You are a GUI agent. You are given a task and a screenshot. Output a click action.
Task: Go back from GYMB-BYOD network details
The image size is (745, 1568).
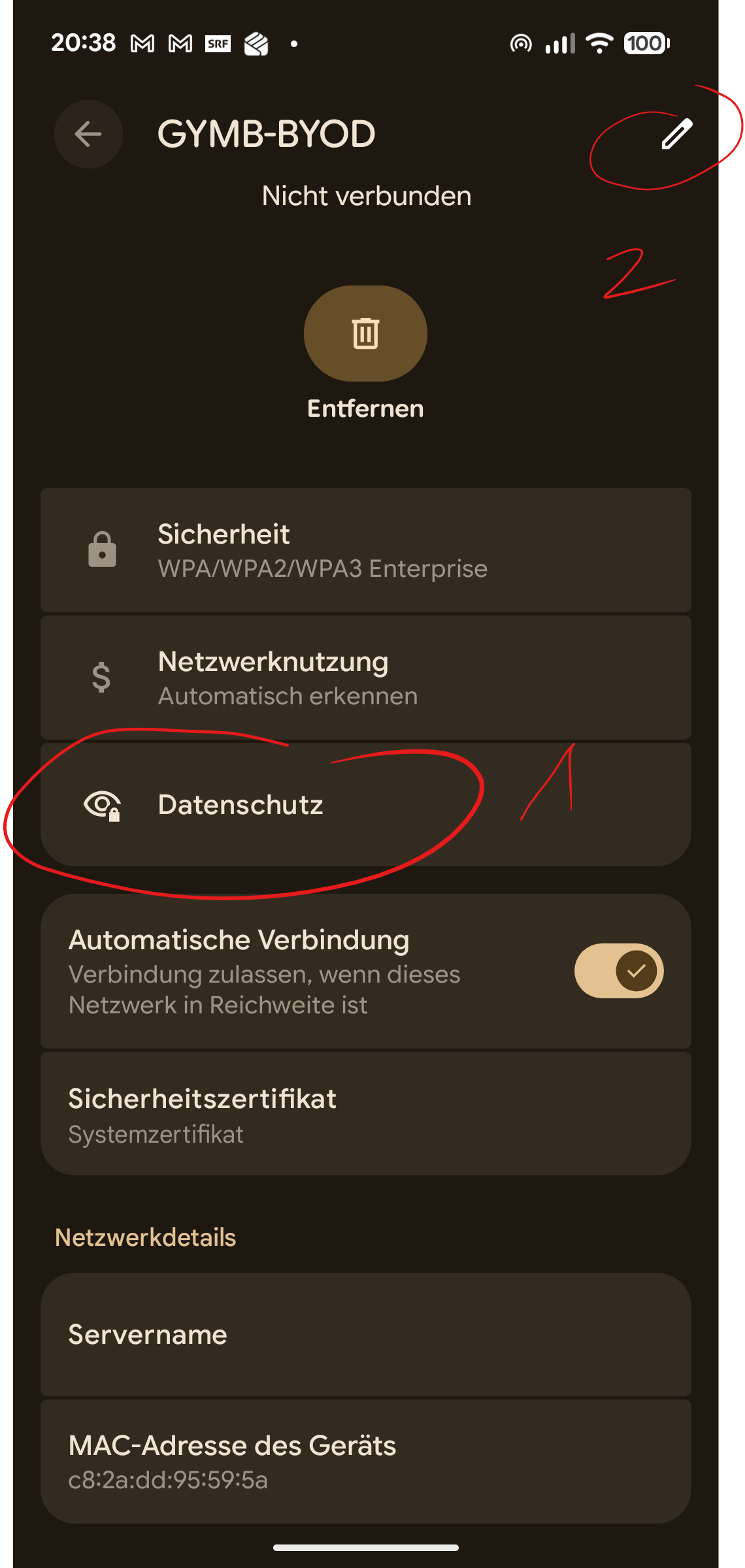tap(88, 135)
